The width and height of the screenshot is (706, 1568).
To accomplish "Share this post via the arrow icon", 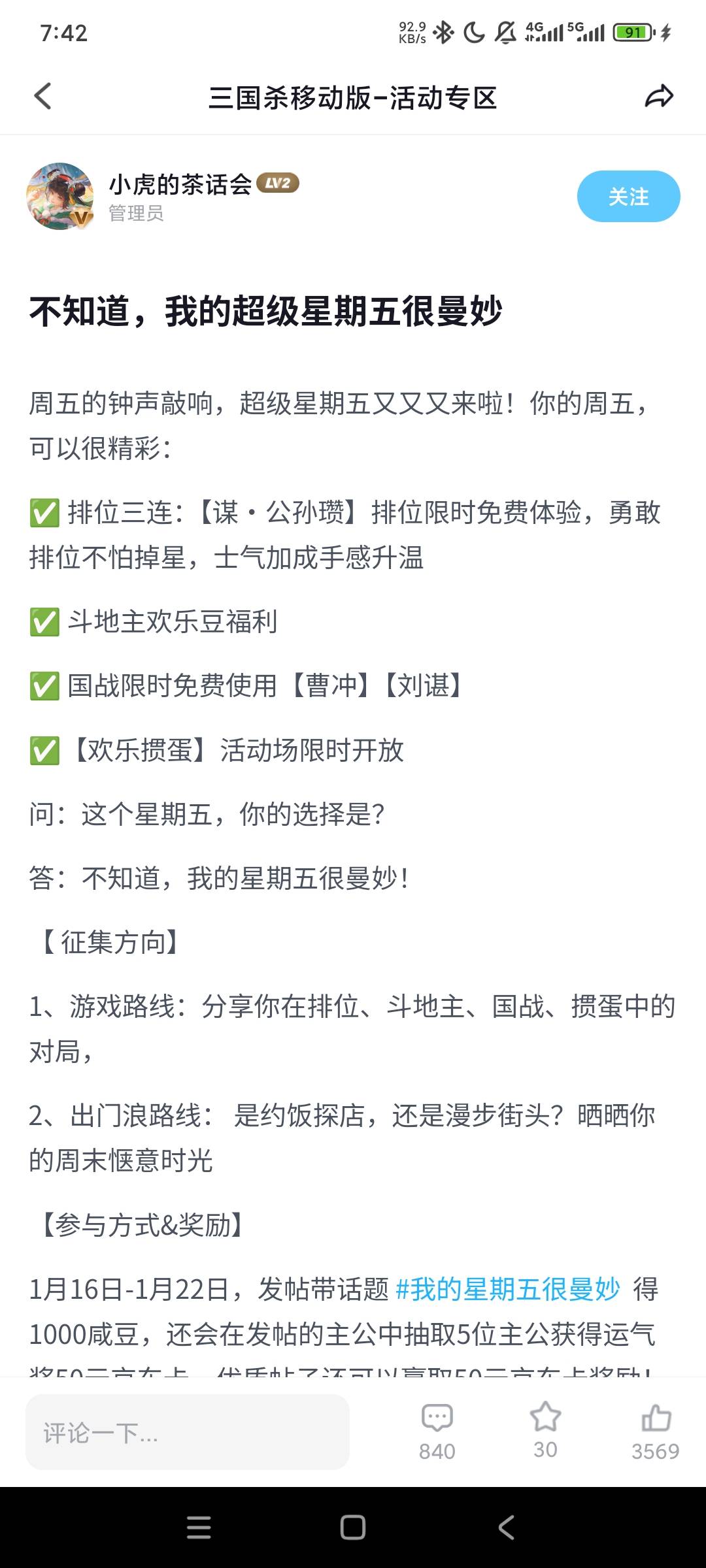I will pyautogui.click(x=658, y=97).
